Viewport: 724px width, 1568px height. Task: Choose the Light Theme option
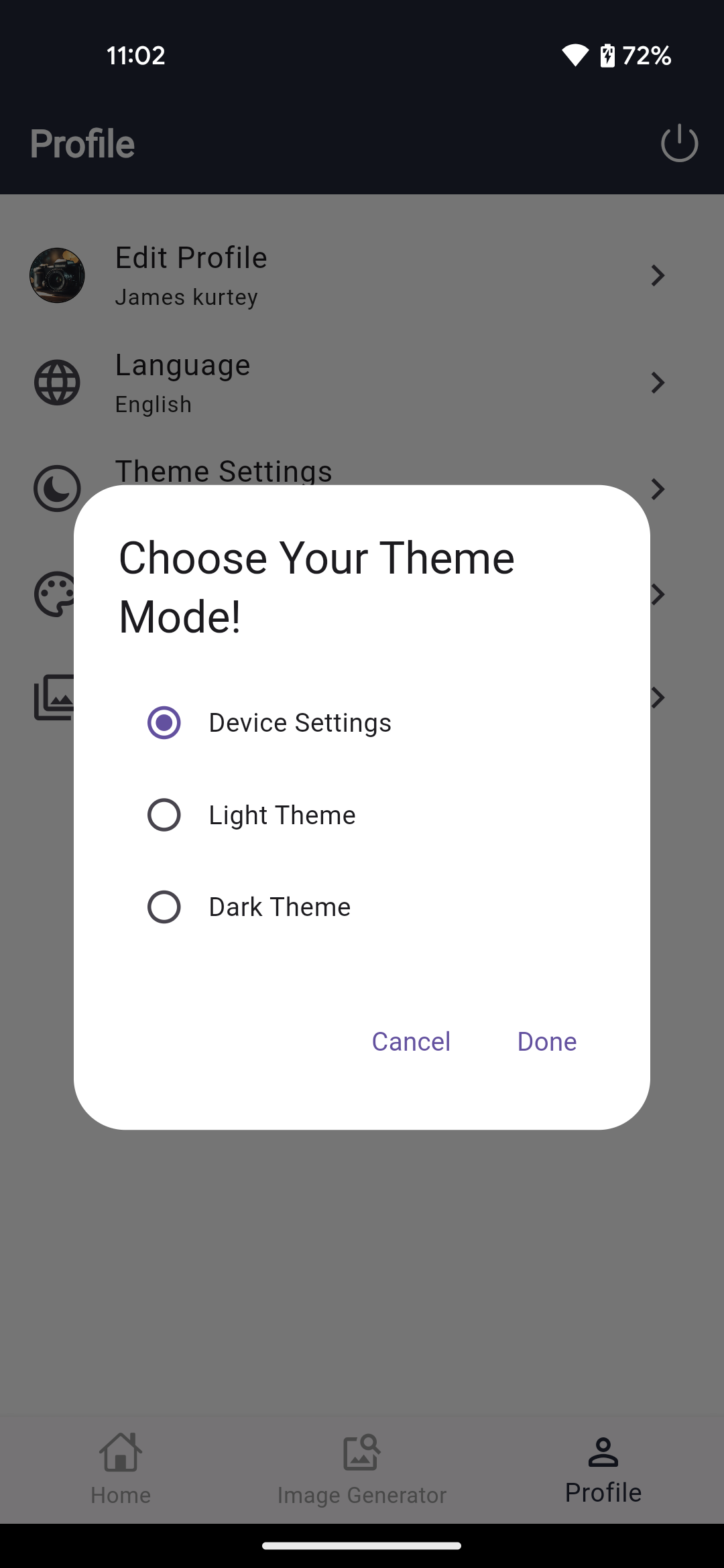pos(164,815)
